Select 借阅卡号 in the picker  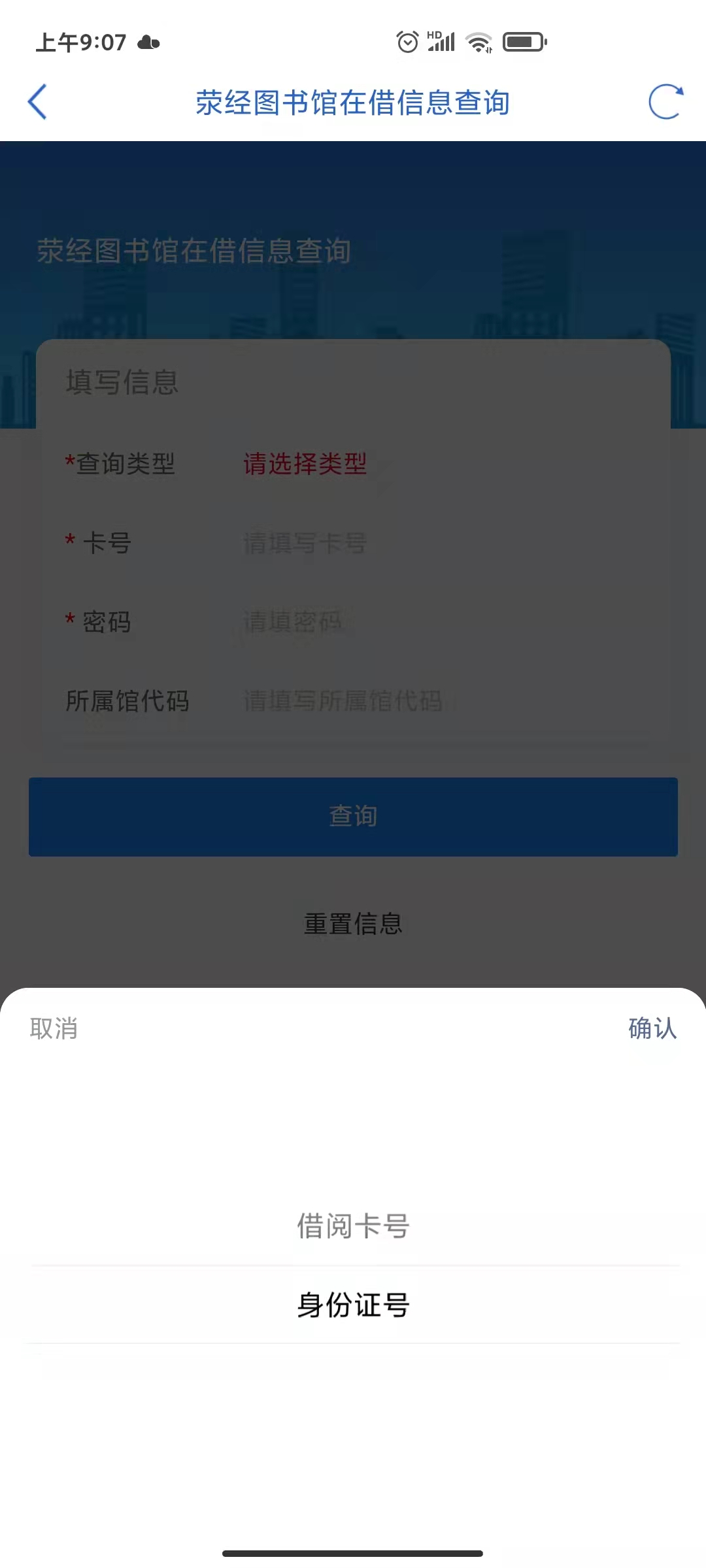tap(353, 1225)
